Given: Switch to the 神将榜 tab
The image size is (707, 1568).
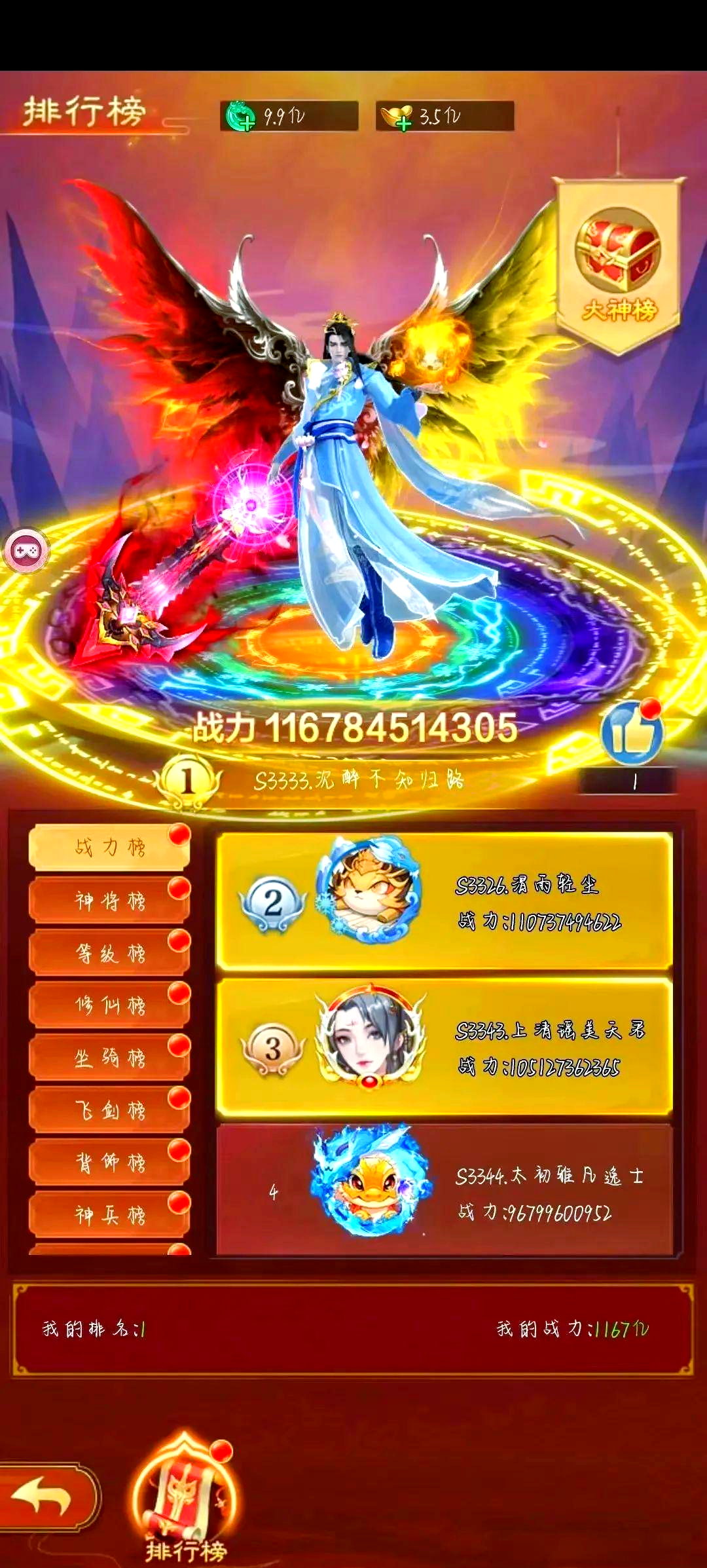Looking at the screenshot, I should 109,901.
